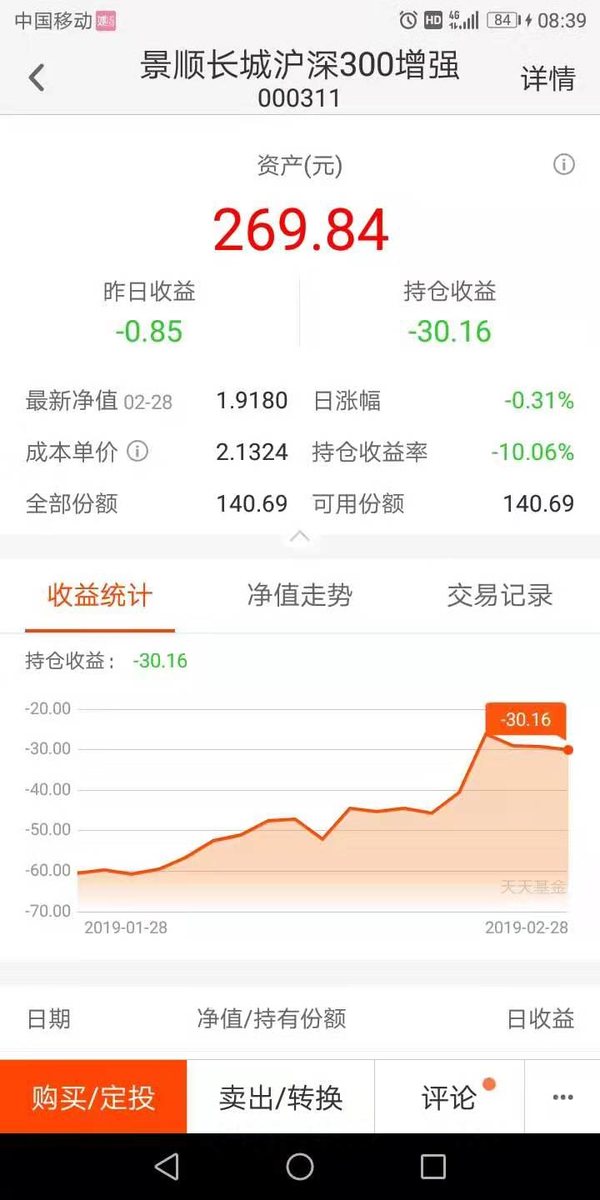Switch to the 净值走势 tab
This screenshot has height=1200, width=600.
(300, 596)
